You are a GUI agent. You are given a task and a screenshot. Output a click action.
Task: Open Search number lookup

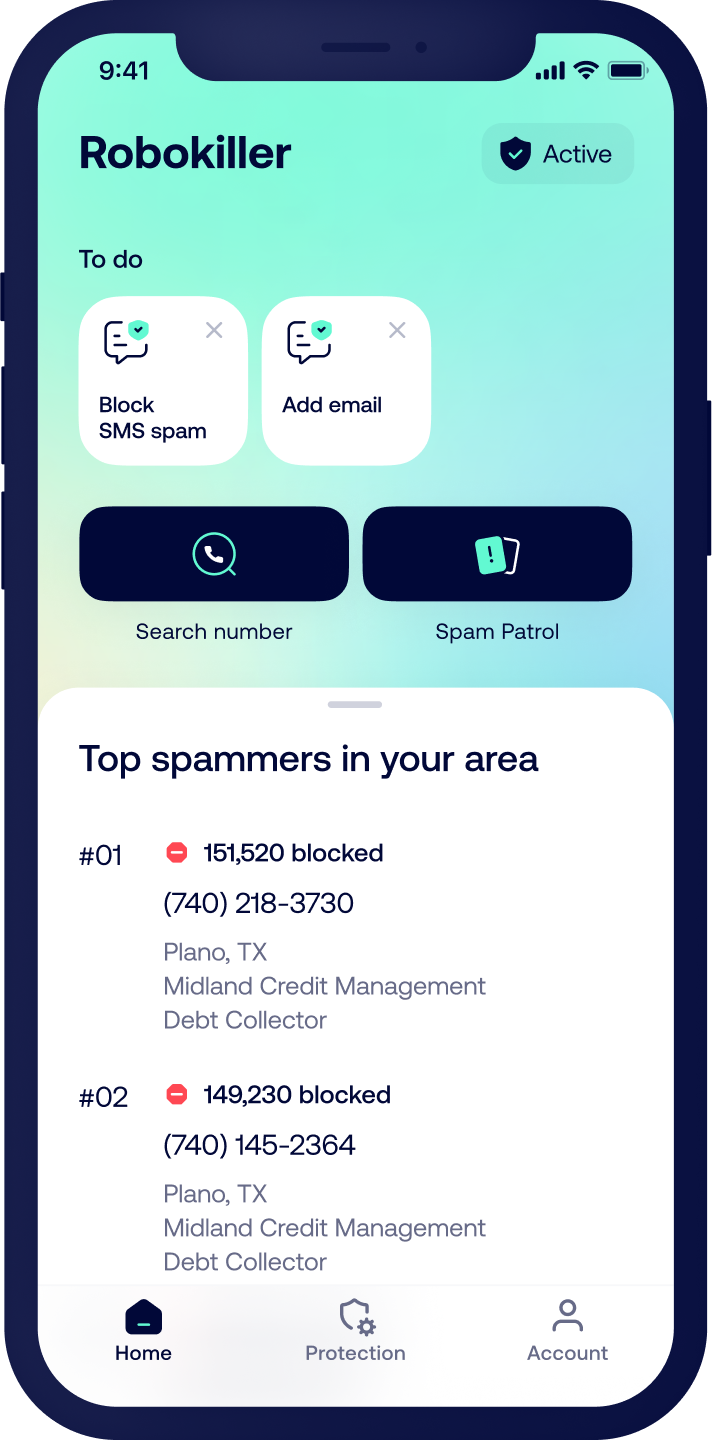tap(214, 554)
